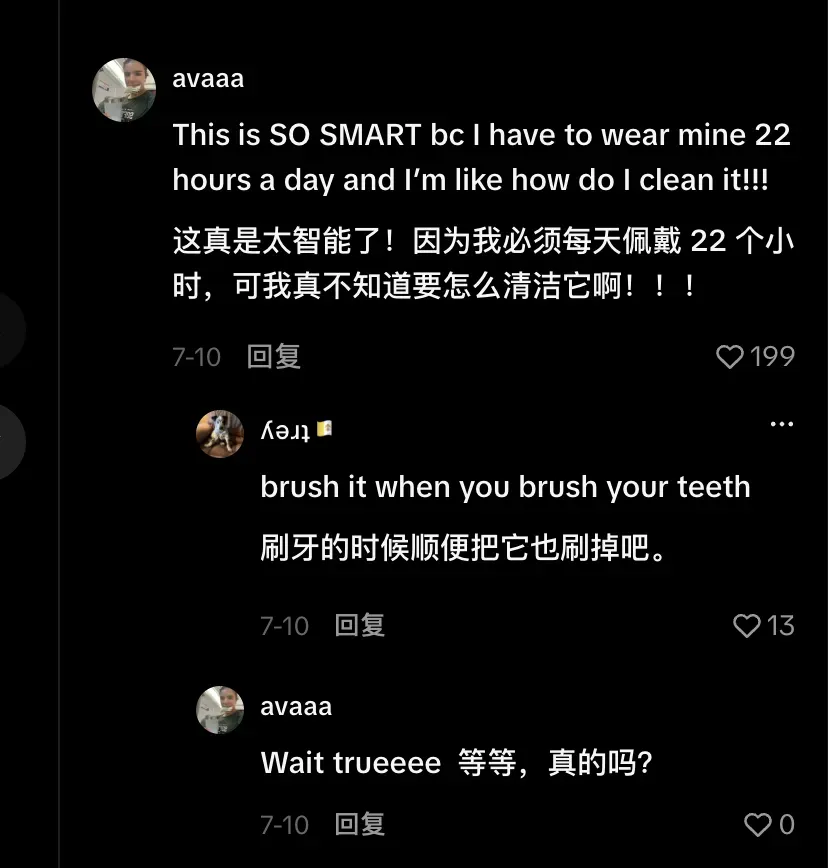Tap avaaa's avatar beside Wait trueeee reply

point(220,710)
